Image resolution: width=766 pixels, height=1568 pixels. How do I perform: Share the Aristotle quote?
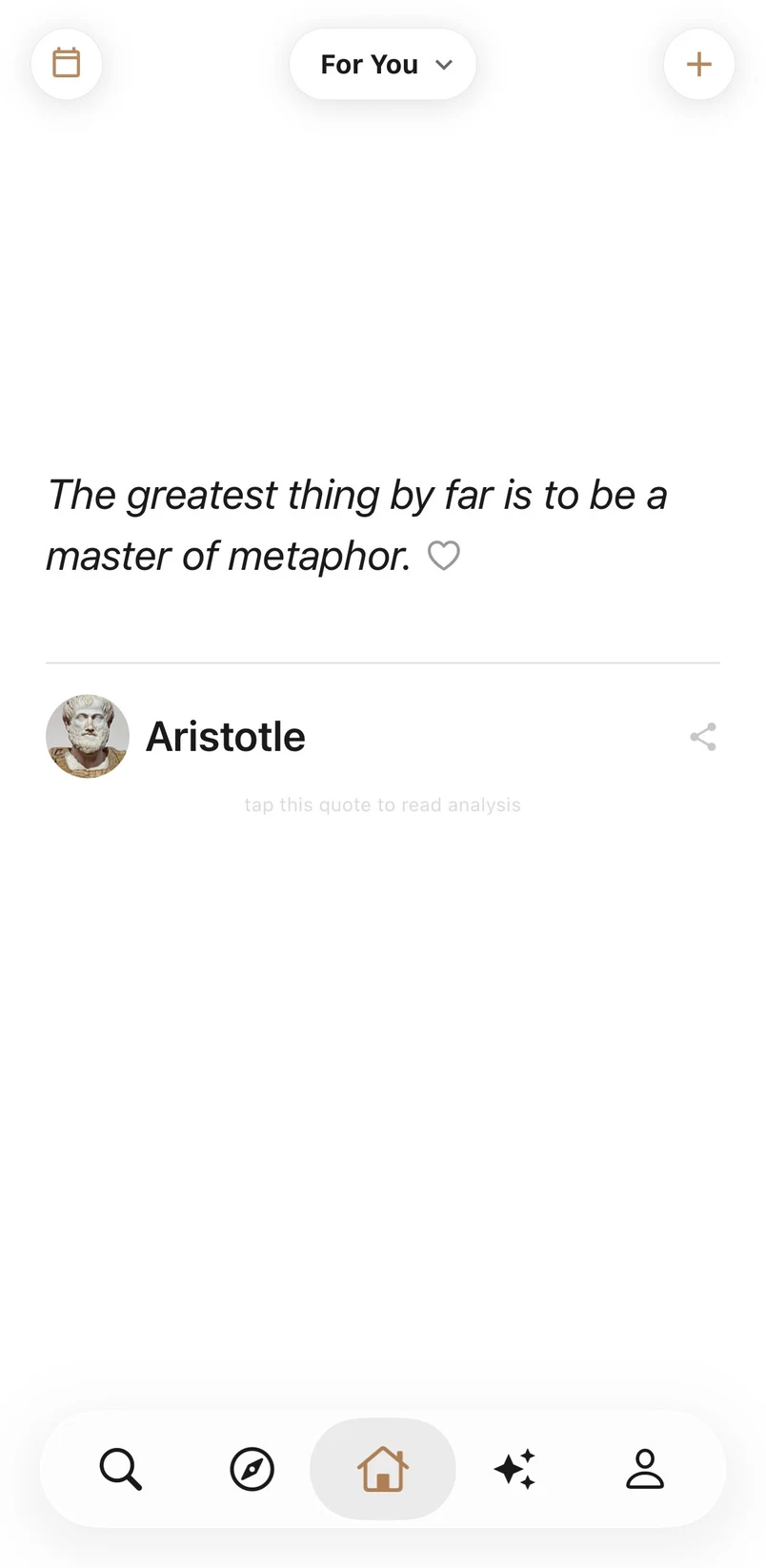click(x=703, y=737)
